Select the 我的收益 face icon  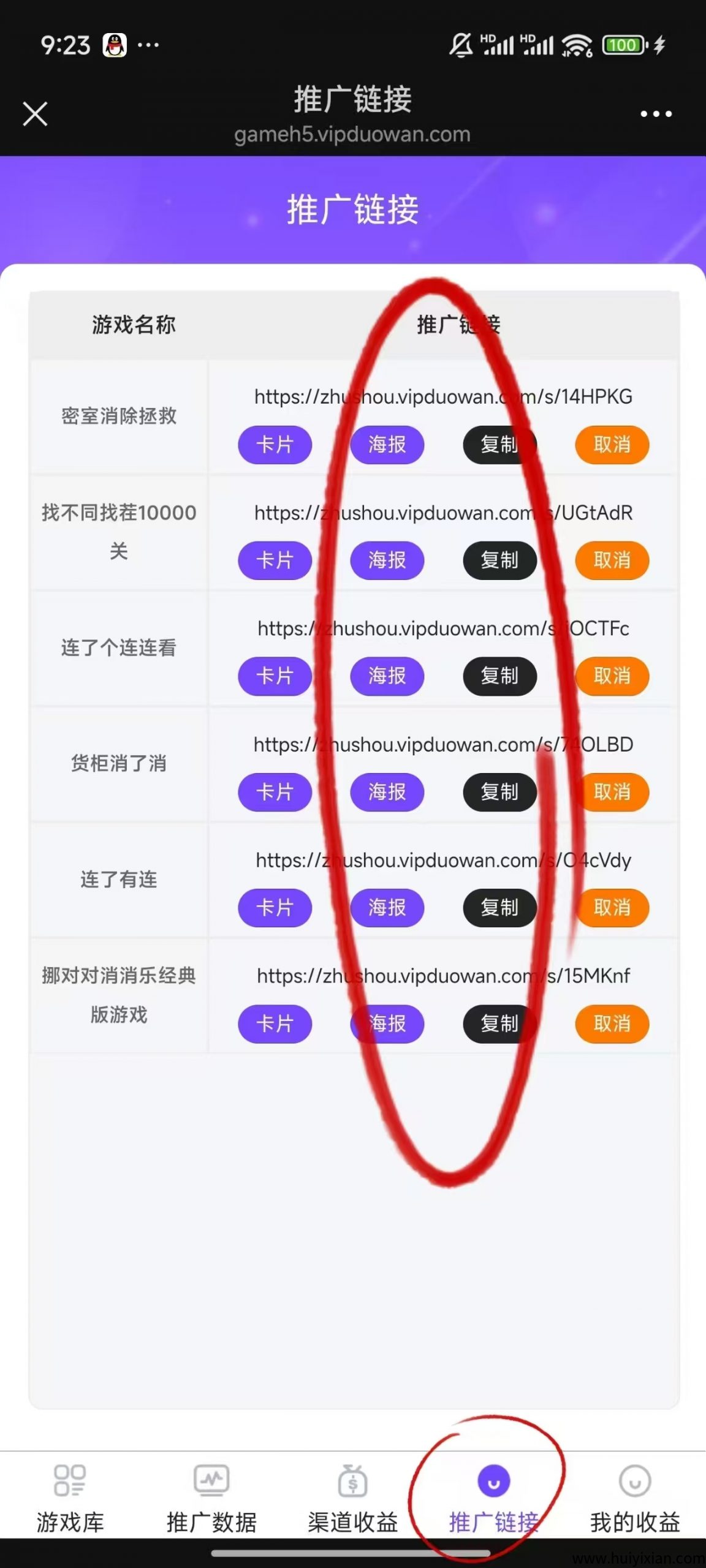[636, 1479]
